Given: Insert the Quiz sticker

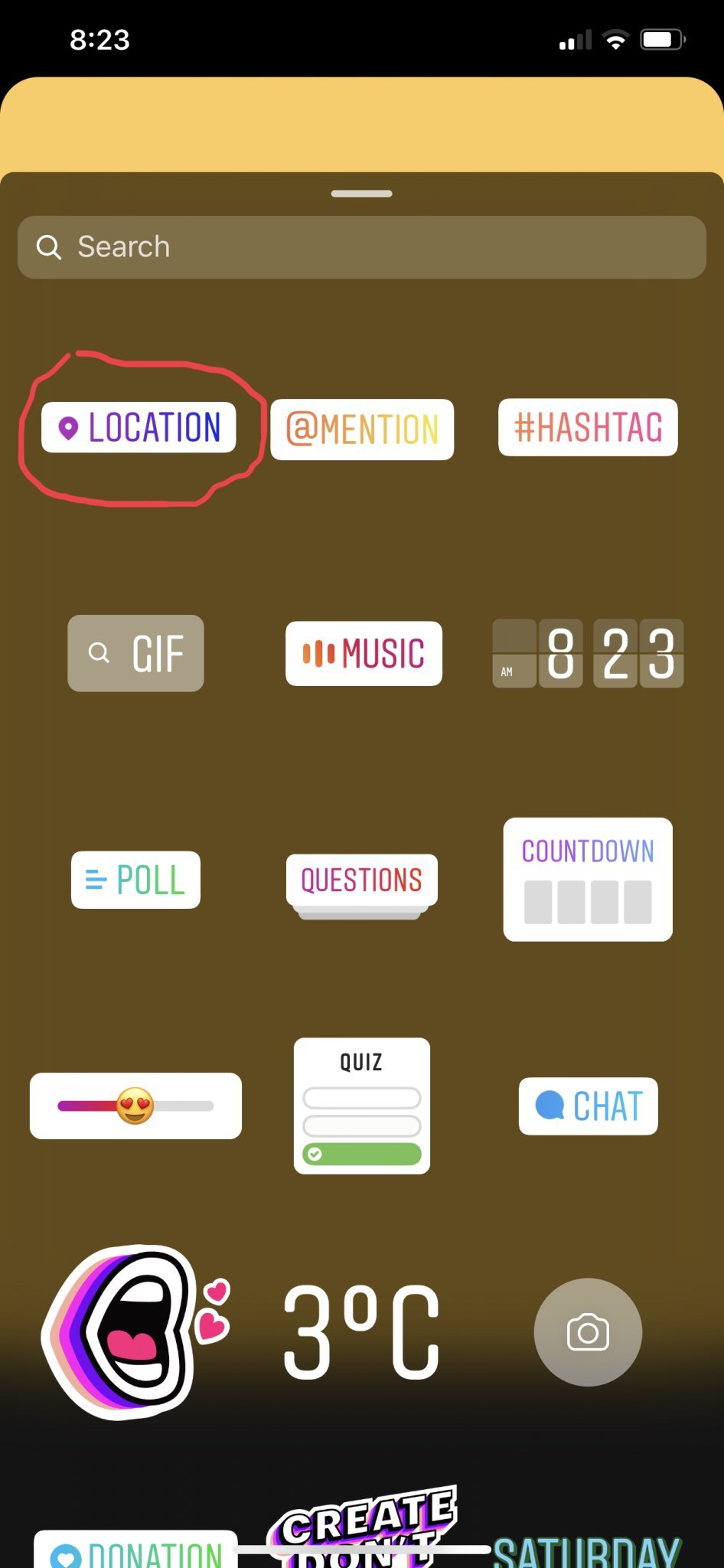Looking at the screenshot, I should [361, 1106].
